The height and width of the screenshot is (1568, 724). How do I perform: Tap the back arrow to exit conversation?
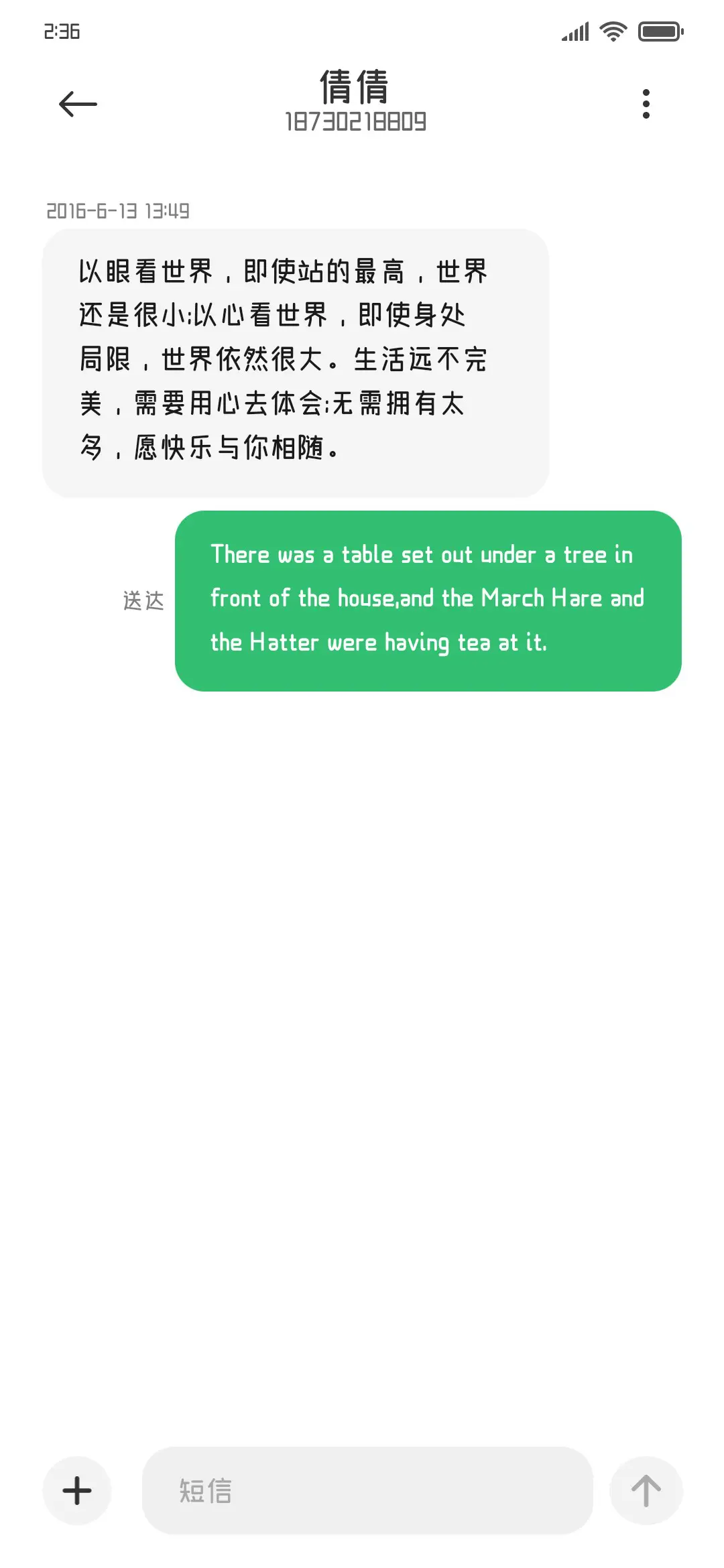coord(76,103)
